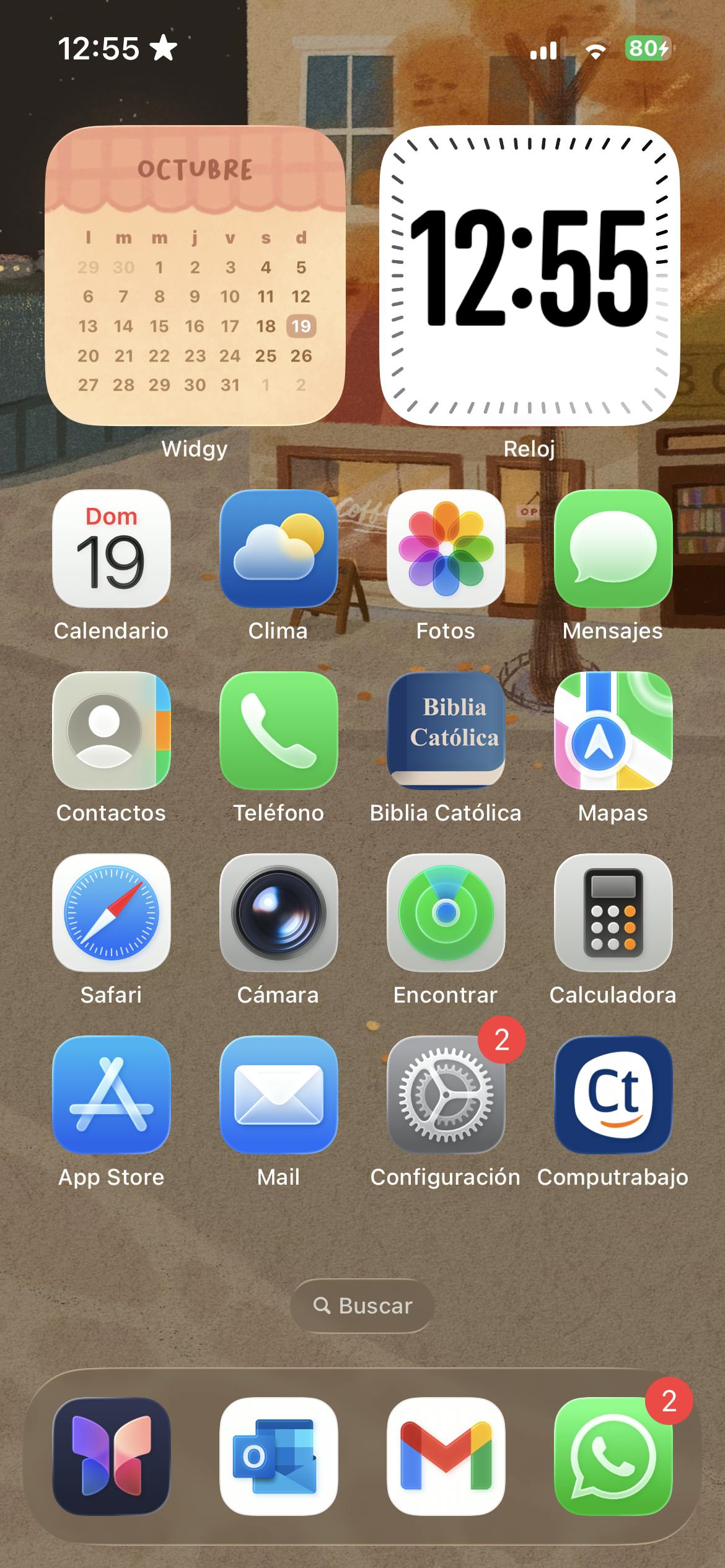Launch the Clima weather app
This screenshot has width=725, height=1568.
(x=278, y=549)
